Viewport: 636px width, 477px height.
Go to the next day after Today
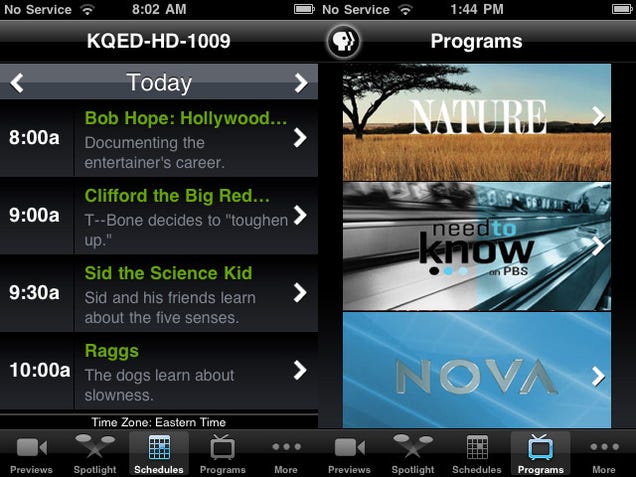[x=301, y=82]
